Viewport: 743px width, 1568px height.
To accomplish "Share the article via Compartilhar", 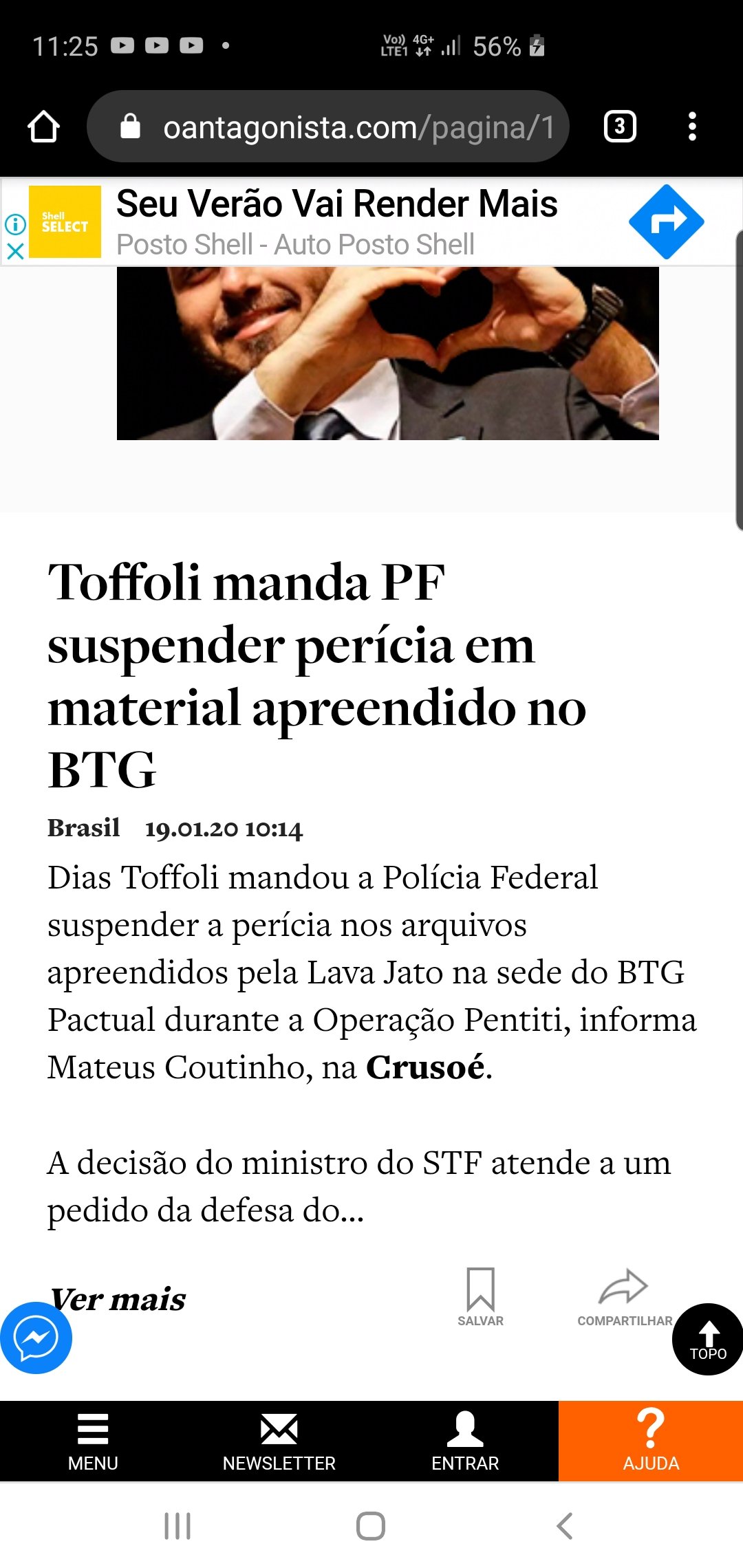I will point(624,1297).
